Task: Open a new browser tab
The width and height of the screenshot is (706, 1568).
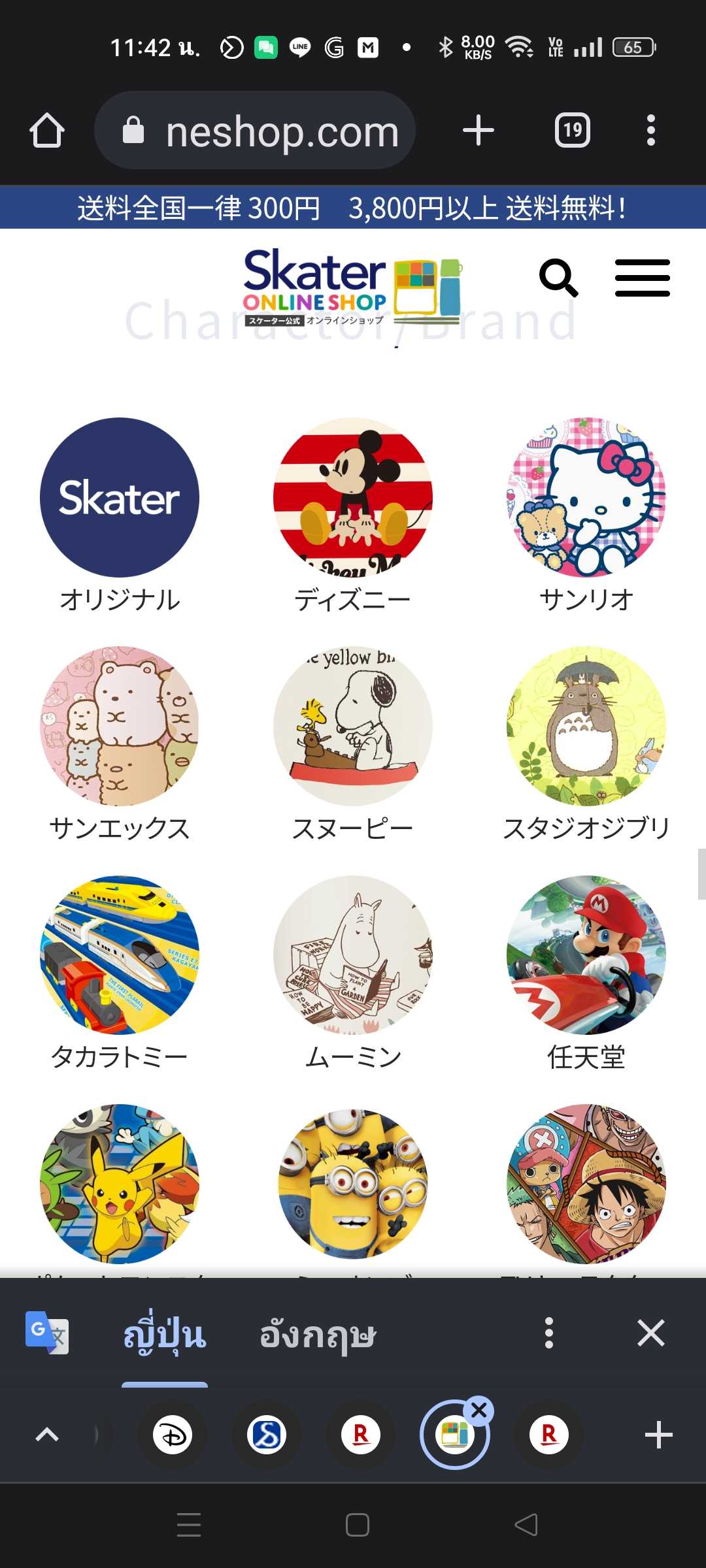Action: [x=479, y=131]
